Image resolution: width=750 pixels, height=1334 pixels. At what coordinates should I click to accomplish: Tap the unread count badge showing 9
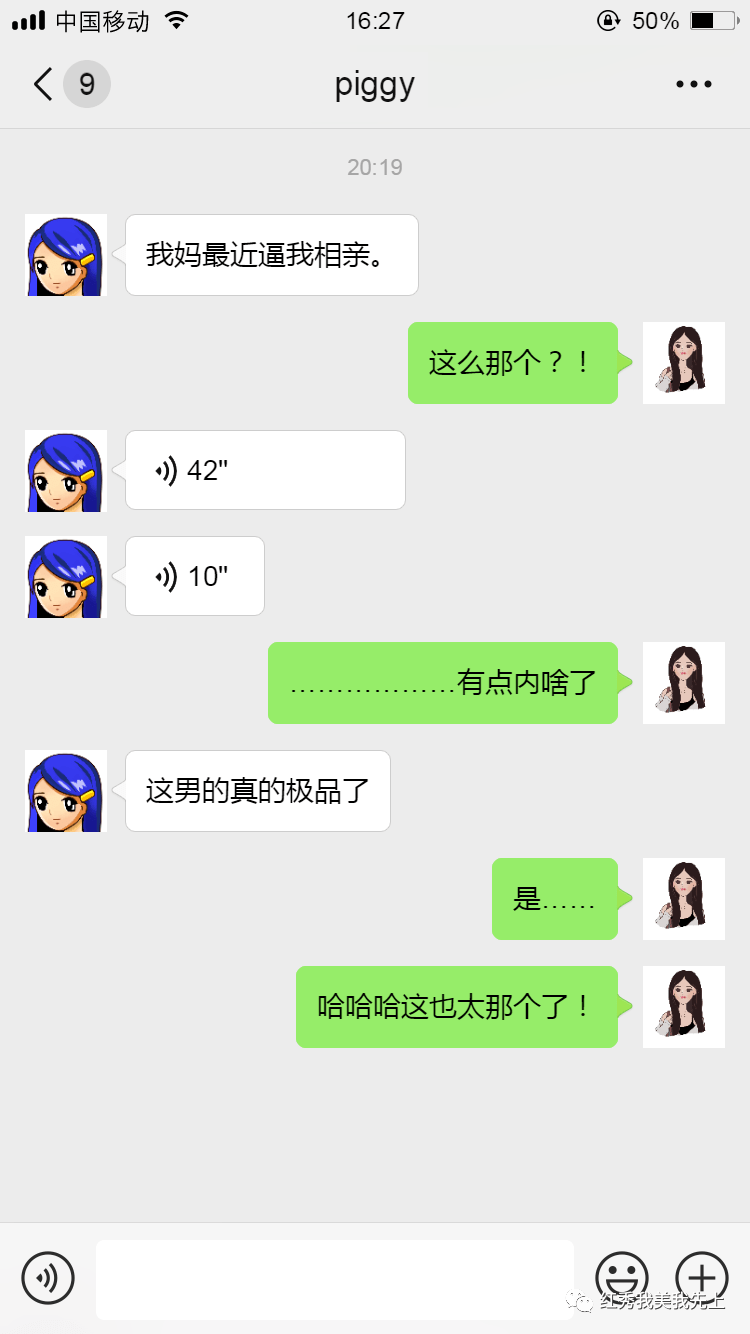[85, 84]
